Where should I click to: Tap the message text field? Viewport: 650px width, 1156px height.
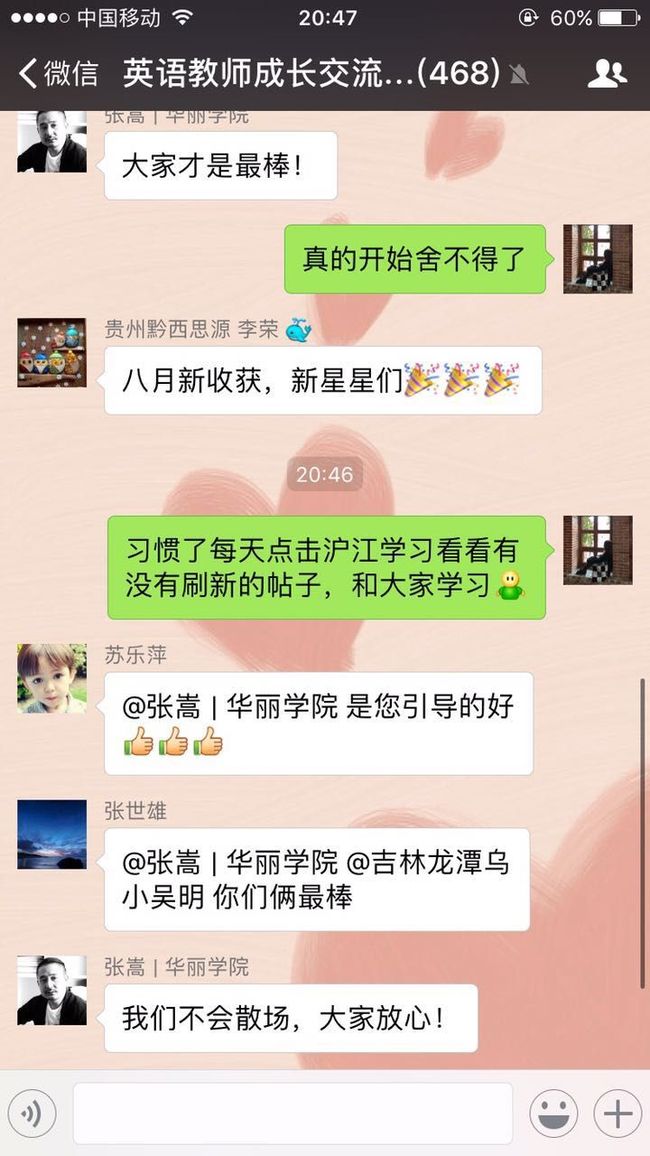pos(293,1113)
